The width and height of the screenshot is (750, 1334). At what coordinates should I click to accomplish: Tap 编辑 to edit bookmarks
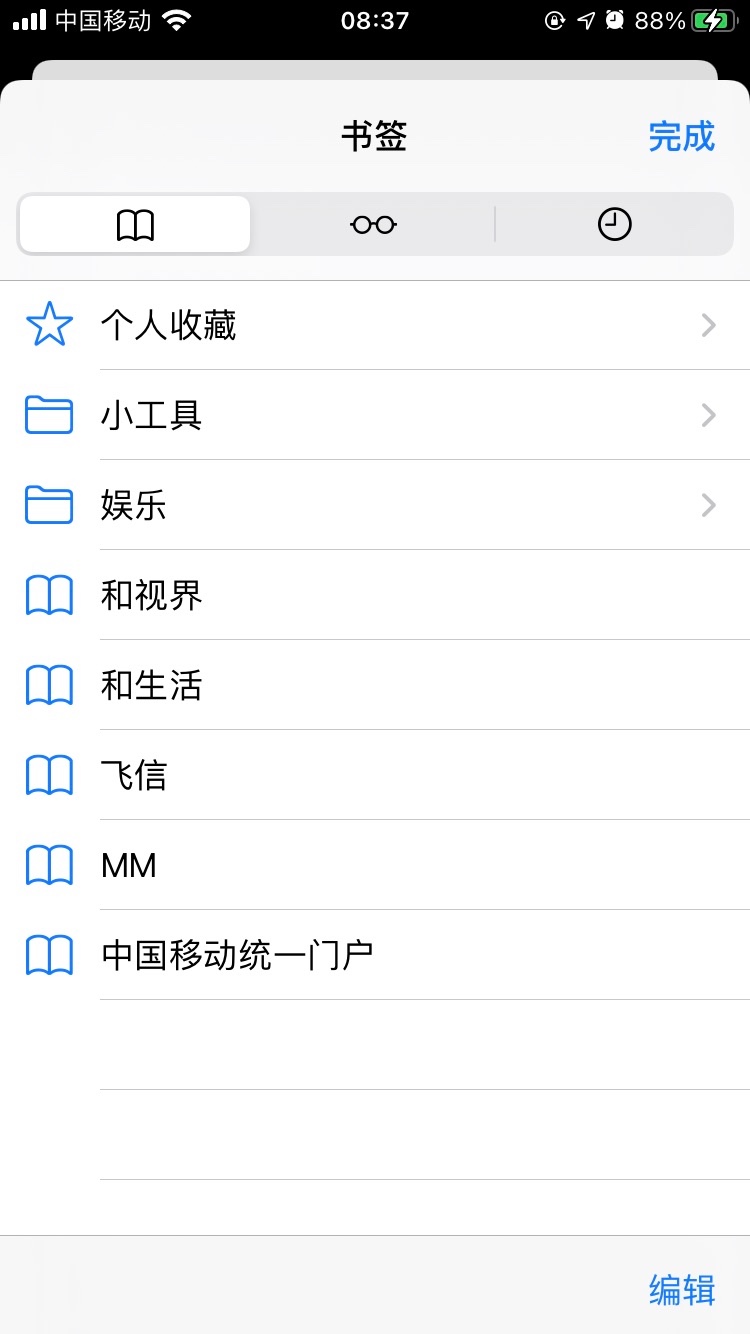pyautogui.click(x=681, y=1289)
